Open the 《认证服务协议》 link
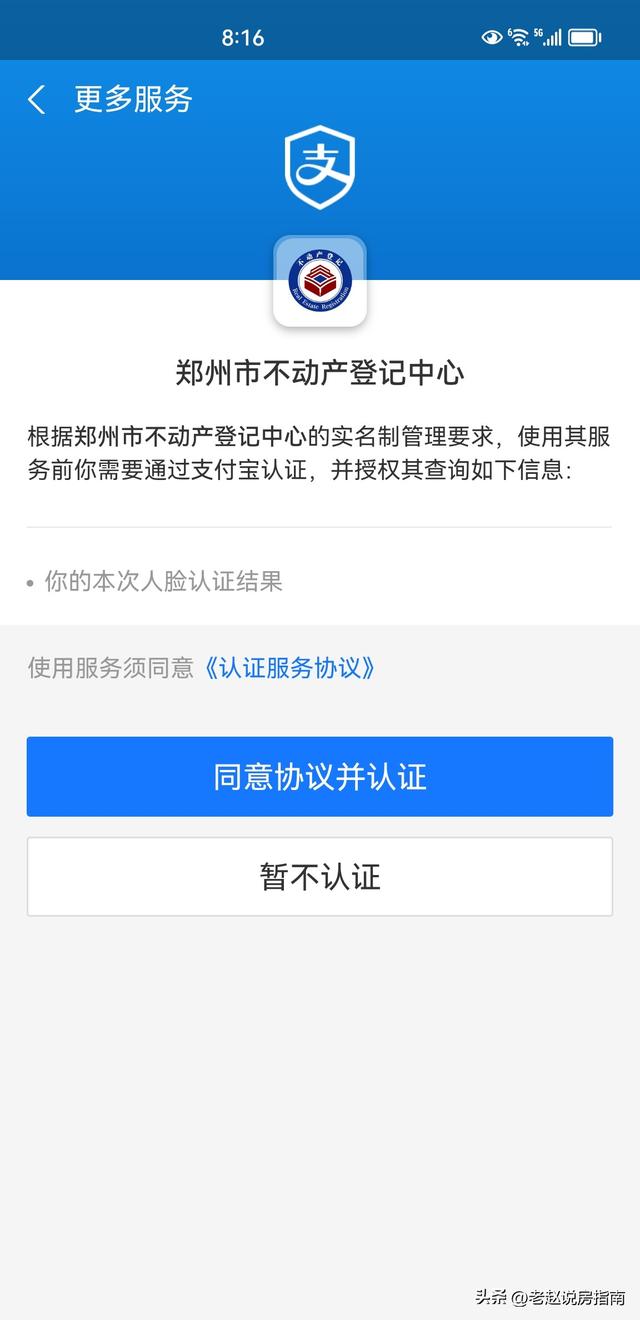The width and height of the screenshot is (640, 1320). tap(289, 668)
